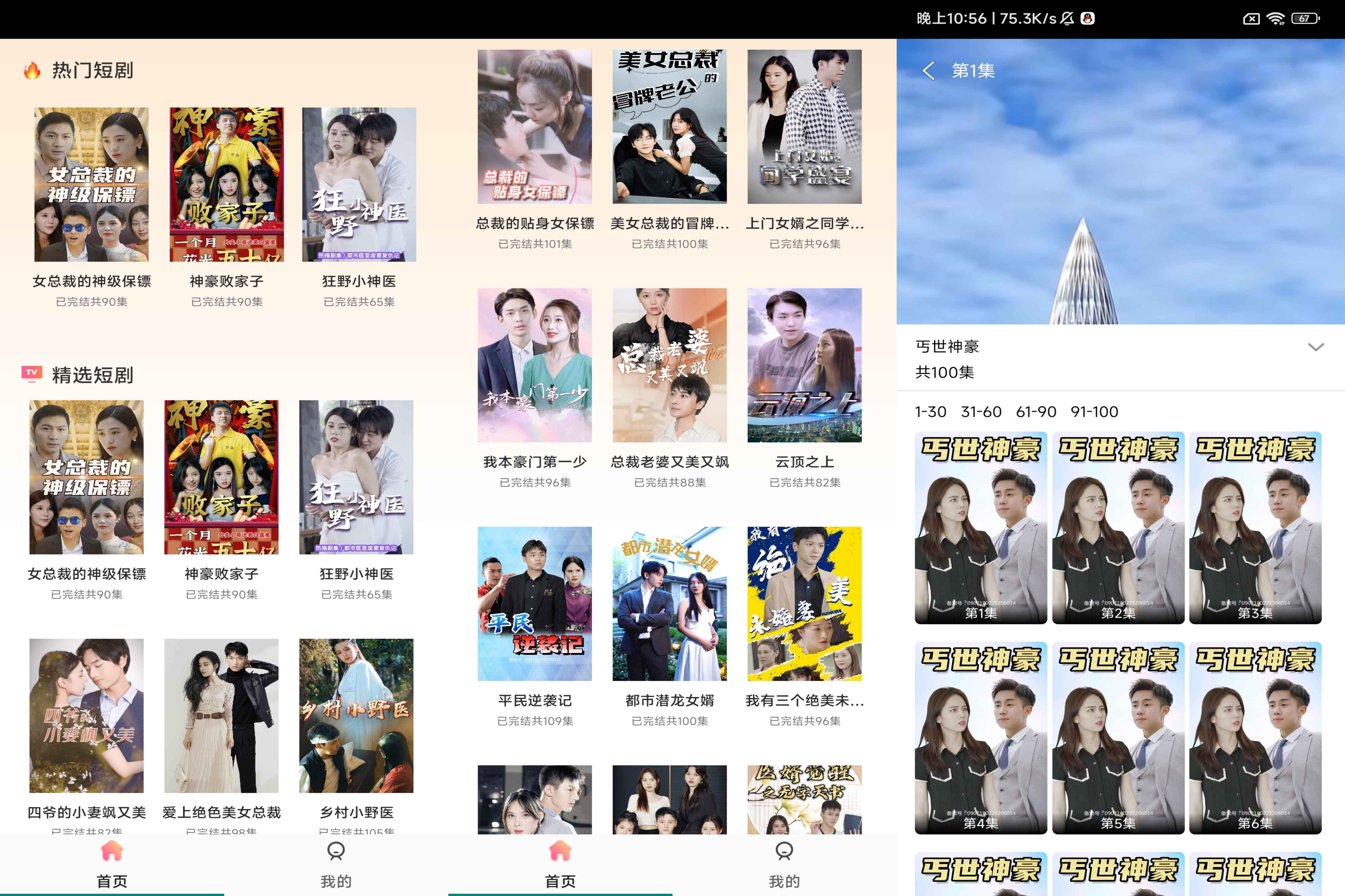1345x896 pixels.
Task: Play 第2集 of 丐世神豪
Action: [x=1117, y=528]
